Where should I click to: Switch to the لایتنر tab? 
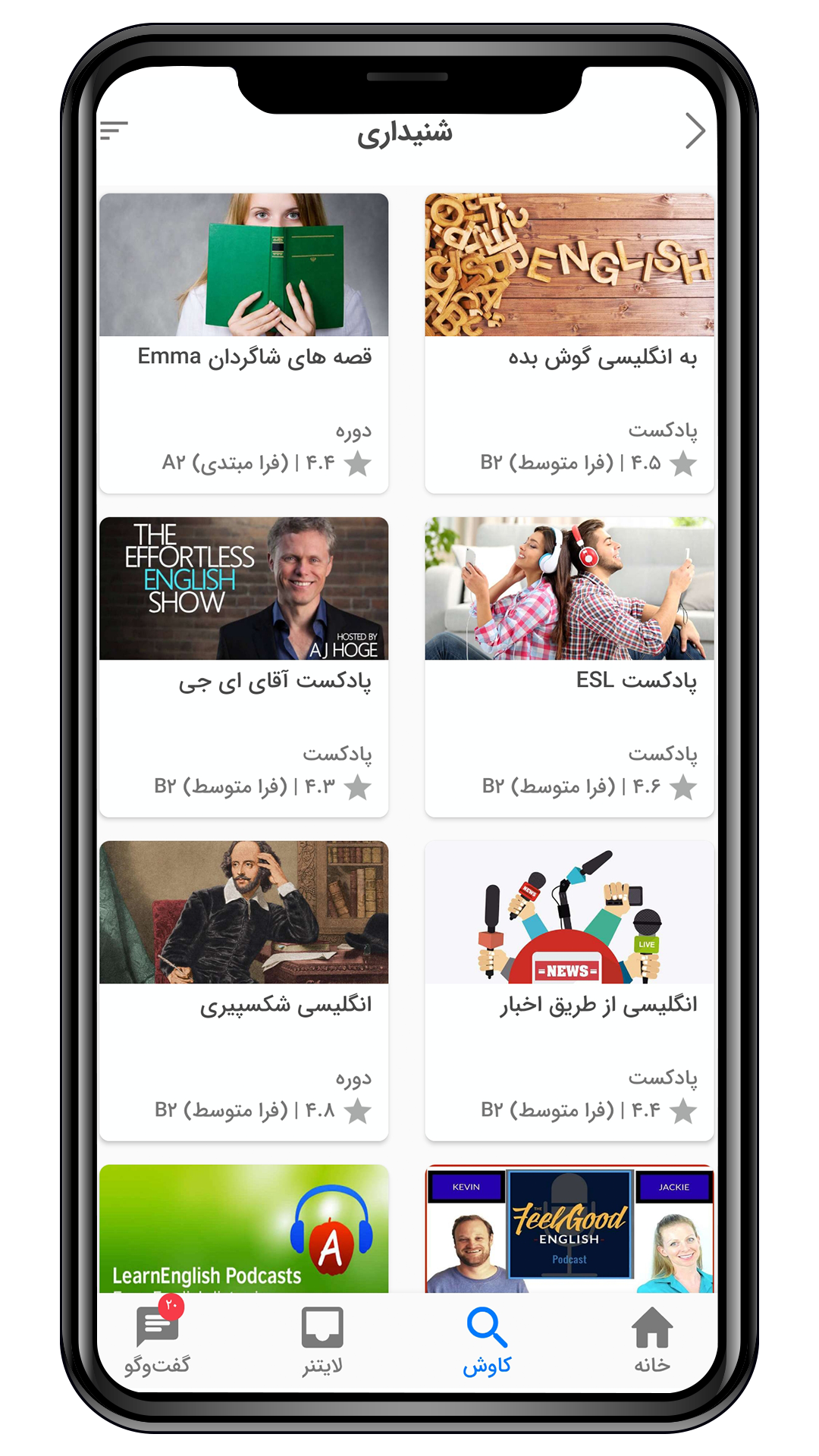pos(322,1340)
